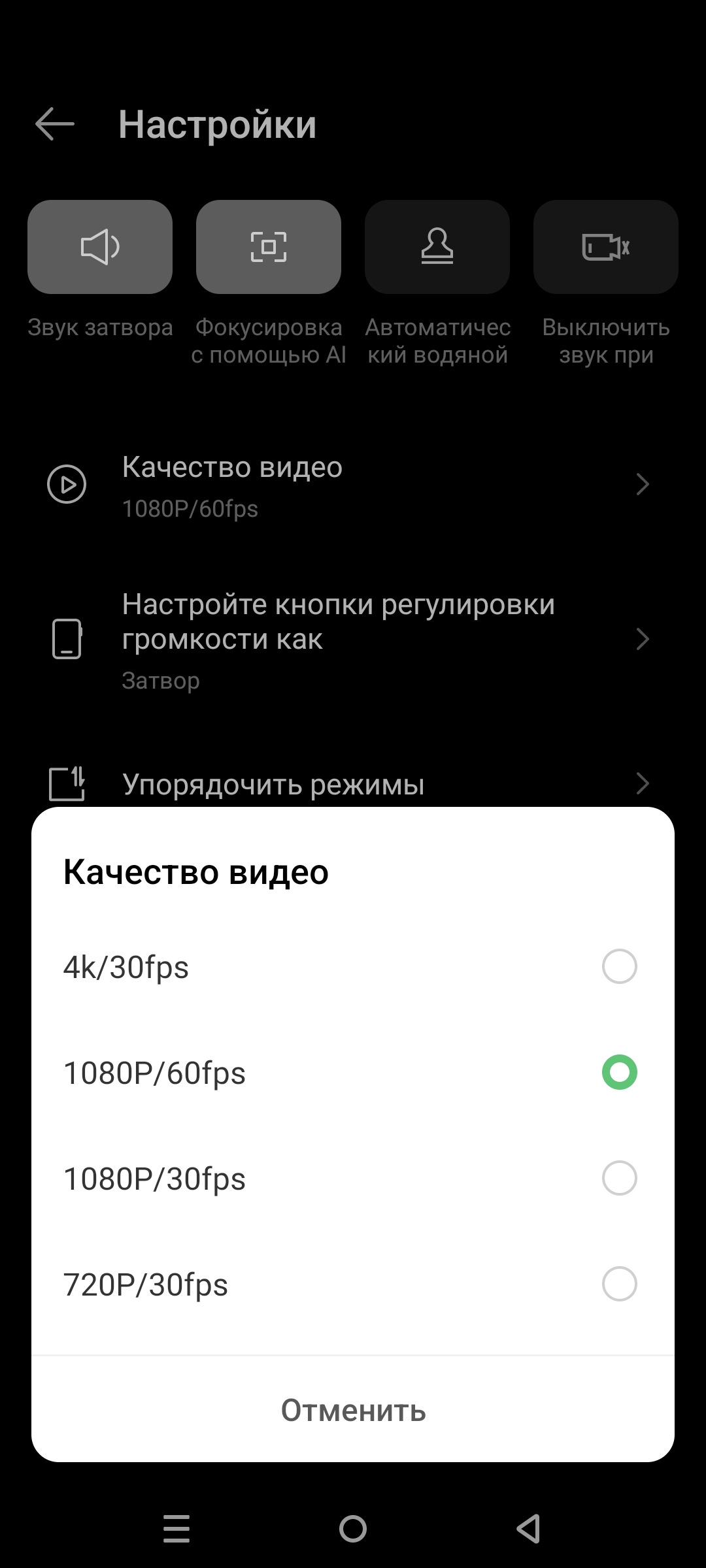706x1568 pixels.
Task: Open Упорядочить режимы row
Action: pyautogui.click(x=353, y=783)
